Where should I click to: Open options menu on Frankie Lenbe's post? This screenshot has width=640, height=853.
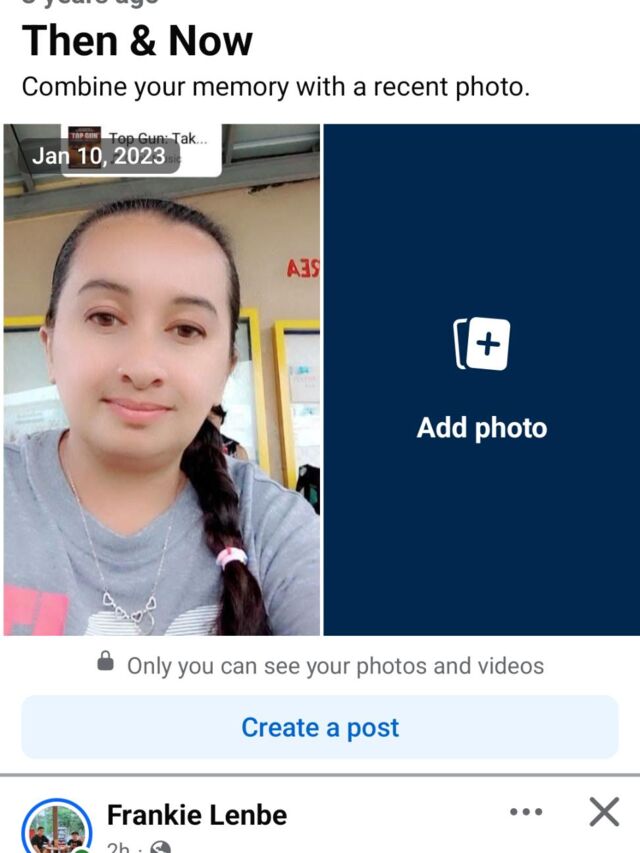point(526,812)
